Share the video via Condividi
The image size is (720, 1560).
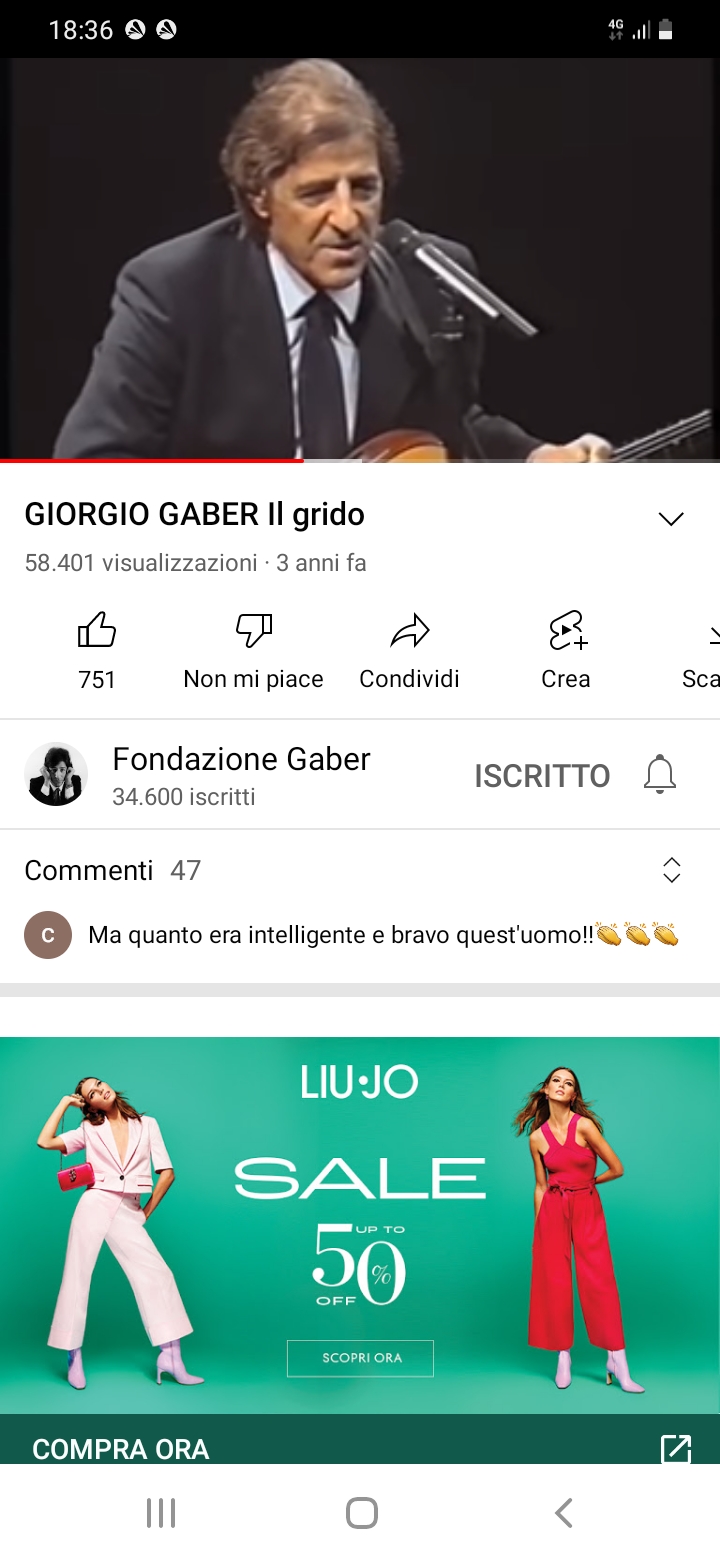tap(409, 650)
